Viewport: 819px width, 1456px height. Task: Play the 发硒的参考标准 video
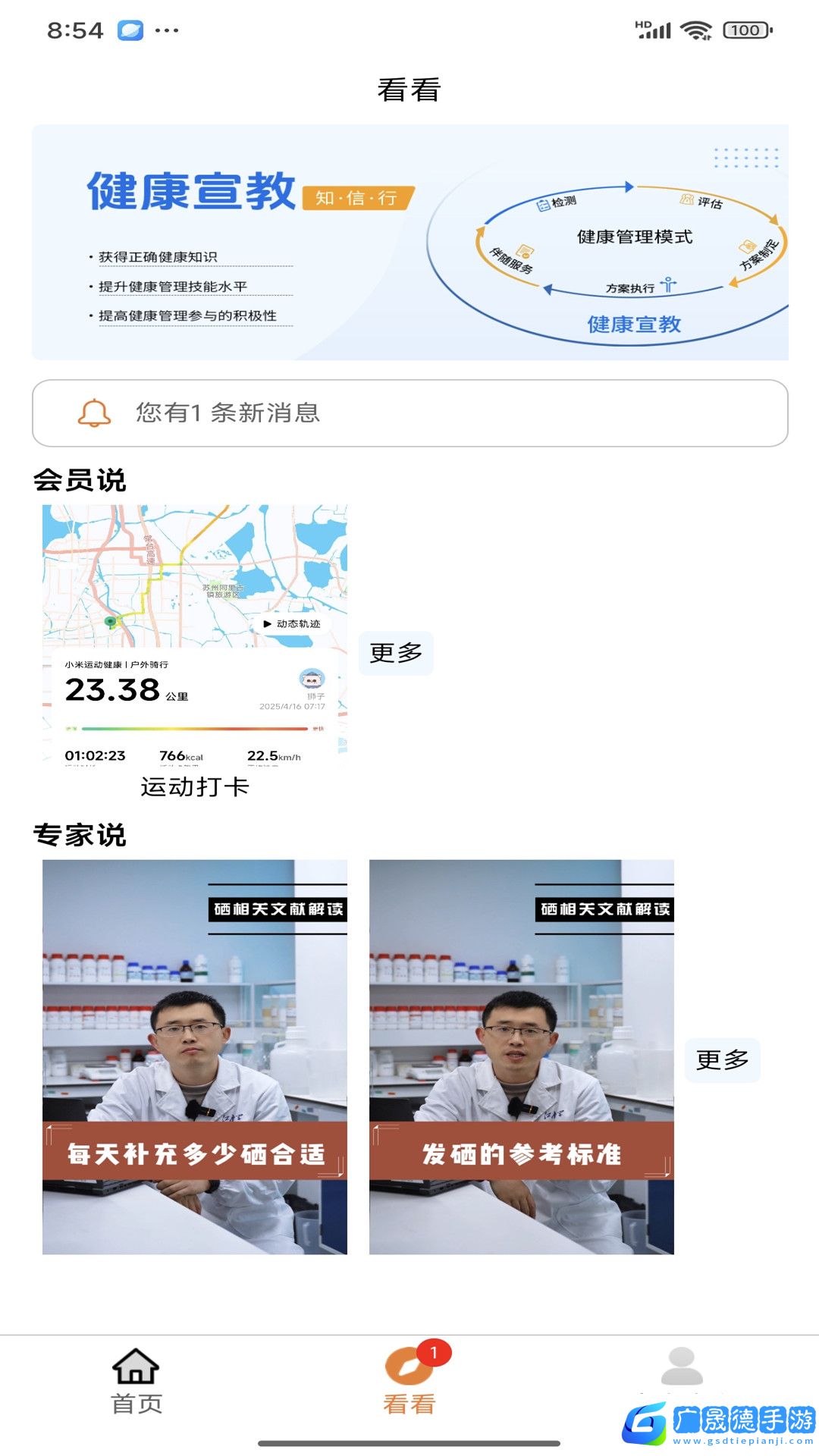point(522,1056)
